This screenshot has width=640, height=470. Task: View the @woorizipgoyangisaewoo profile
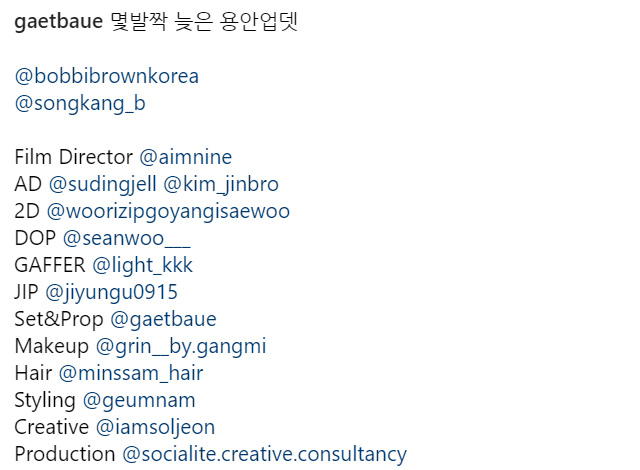[x=168, y=211]
